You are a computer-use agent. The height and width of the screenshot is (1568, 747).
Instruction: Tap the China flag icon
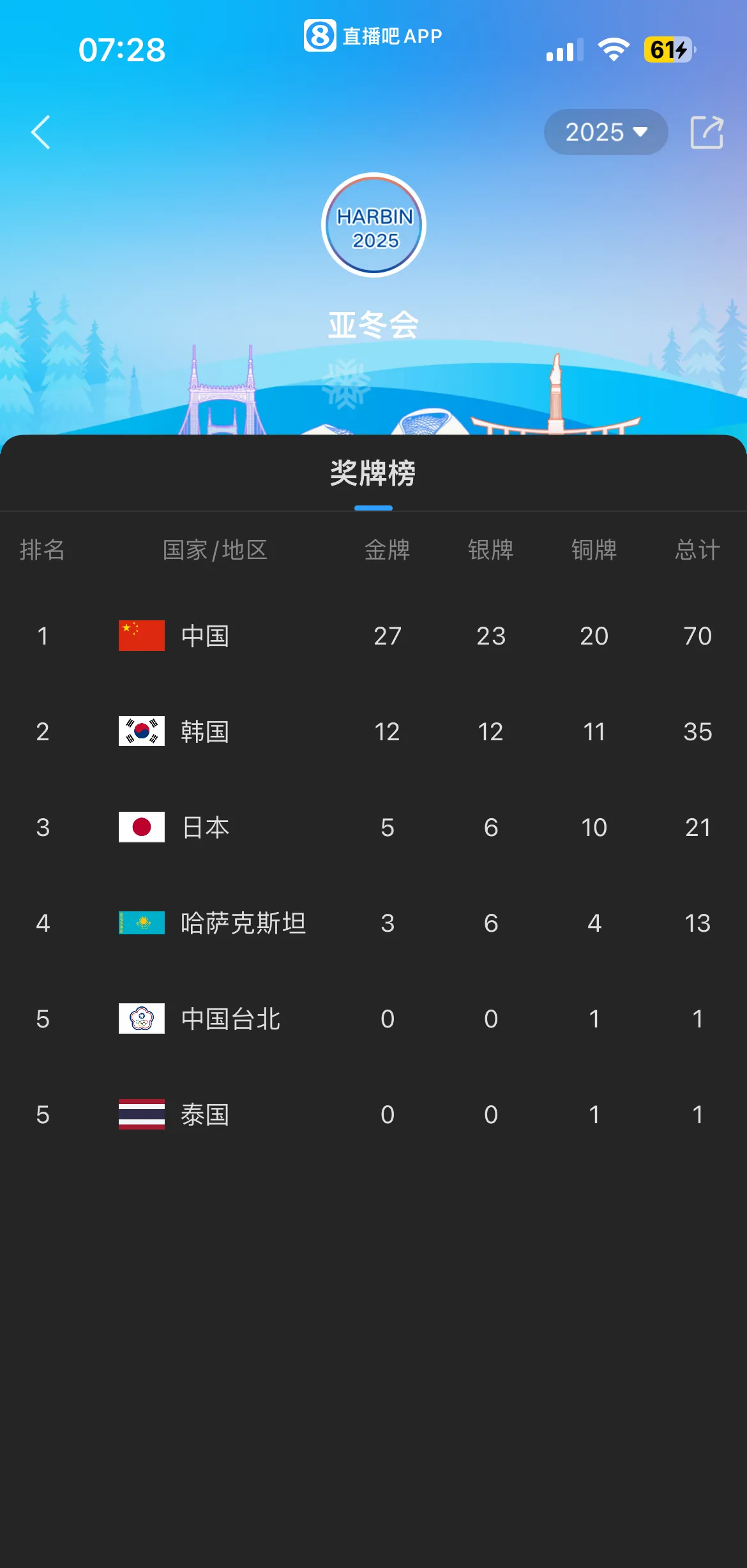141,636
